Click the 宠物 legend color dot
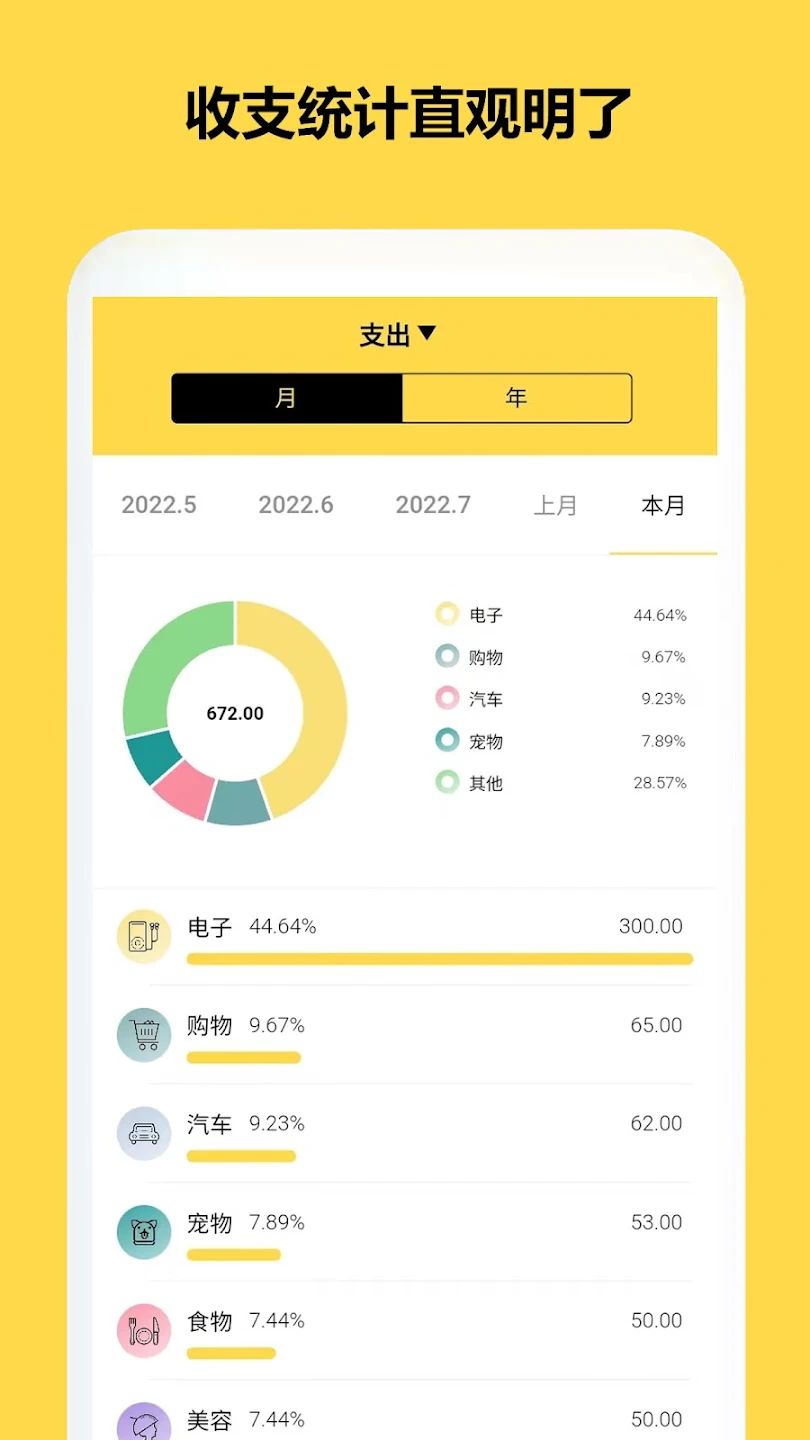This screenshot has width=810, height=1440. (447, 740)
